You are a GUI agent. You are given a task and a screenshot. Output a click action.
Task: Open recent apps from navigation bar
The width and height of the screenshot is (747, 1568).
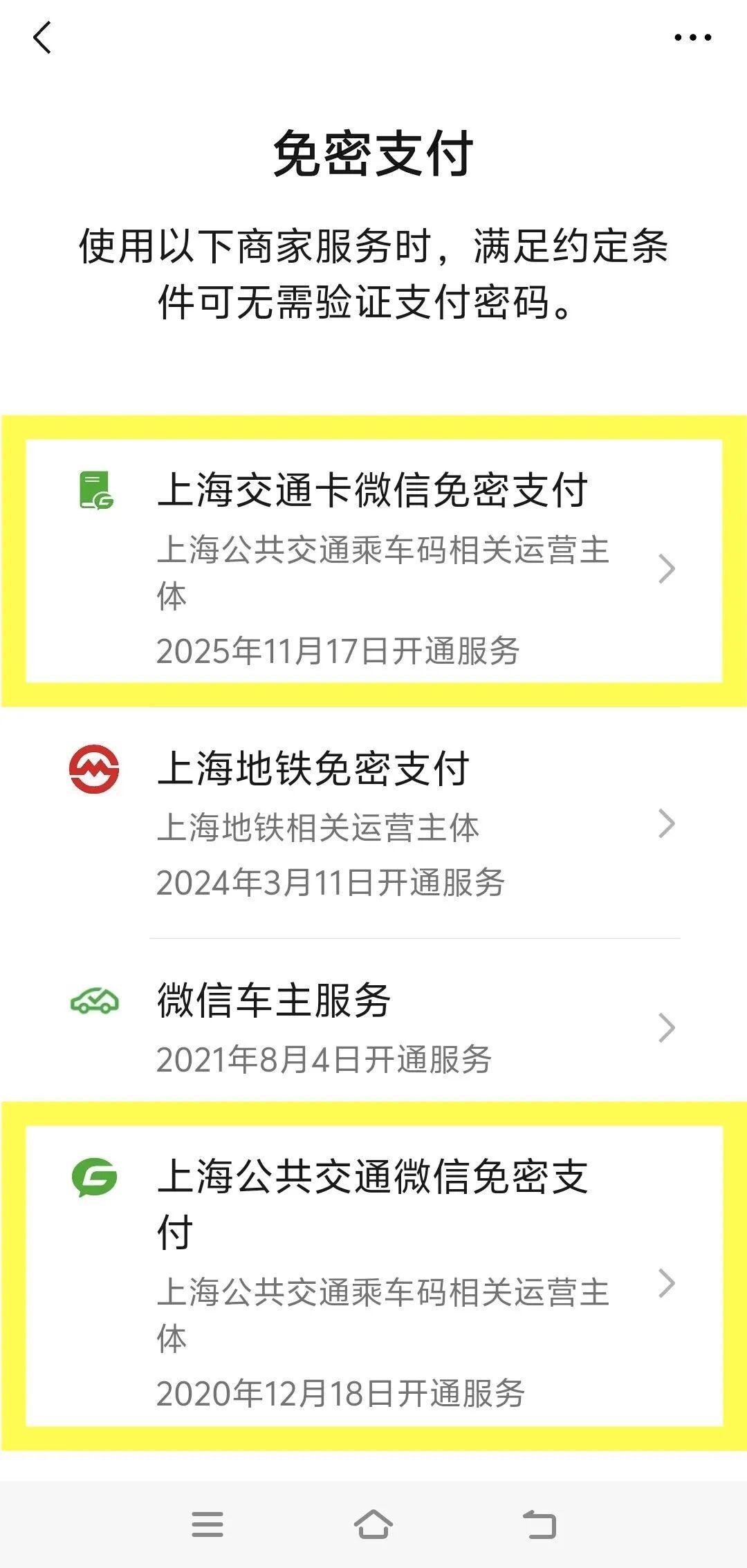[x=207, y=1524]
